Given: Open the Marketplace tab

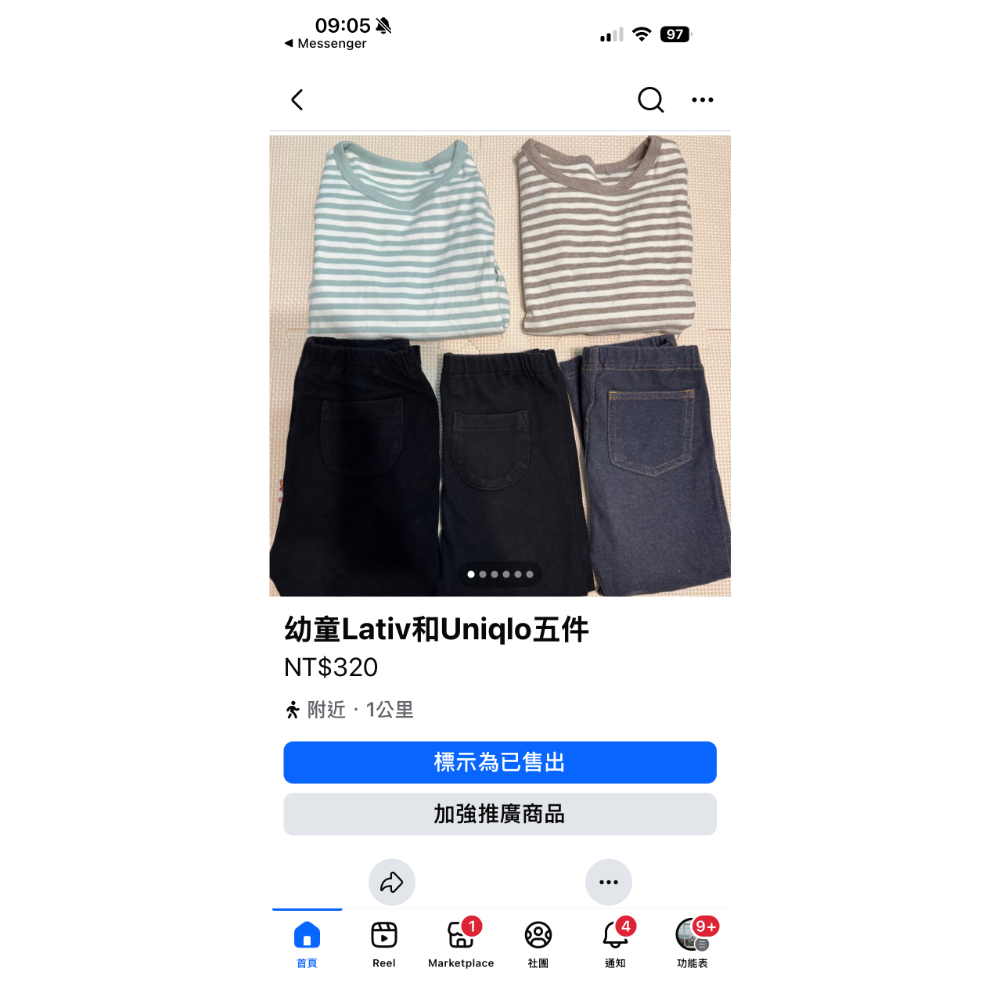Looking at the screenshot, I should 461,944.
